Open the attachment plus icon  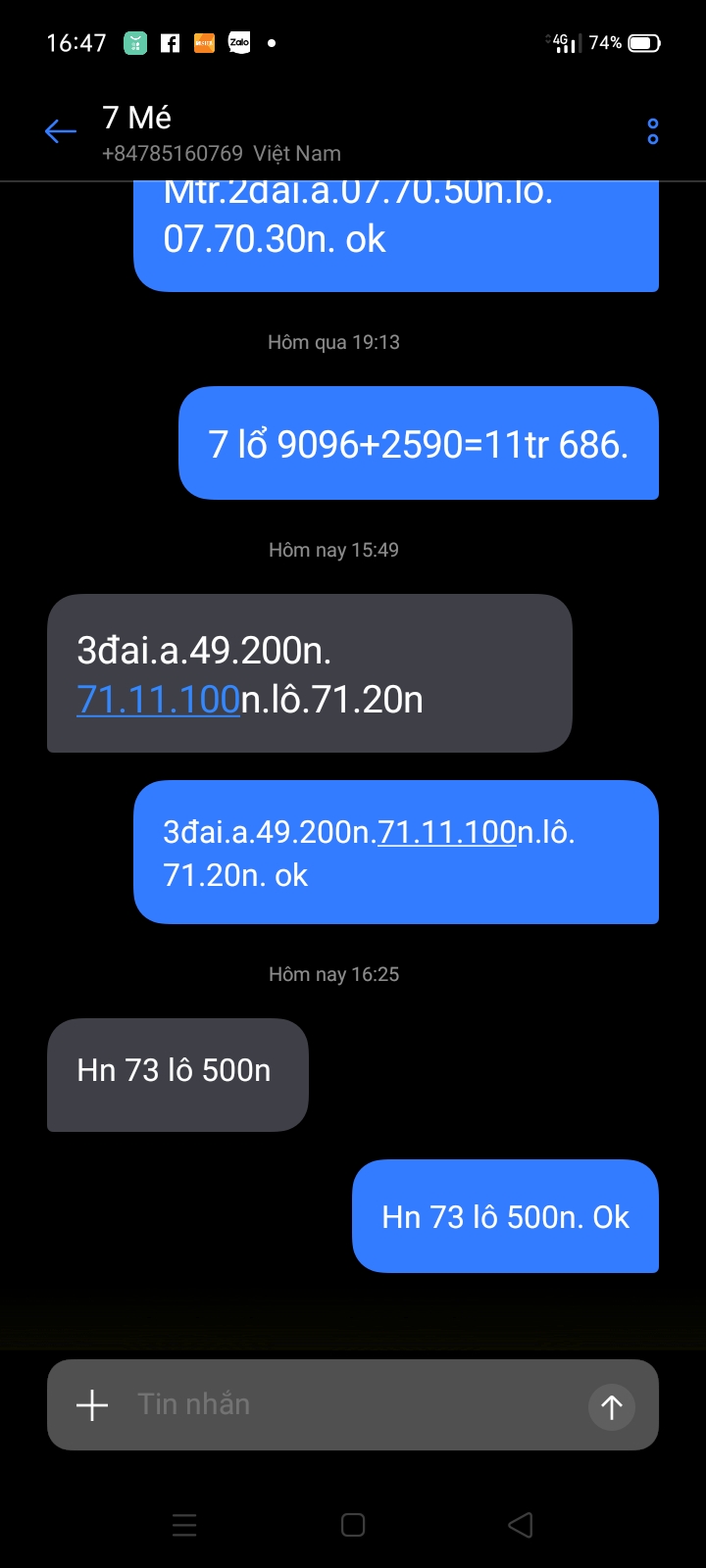pyautogui.click(x=92, y=1405)
